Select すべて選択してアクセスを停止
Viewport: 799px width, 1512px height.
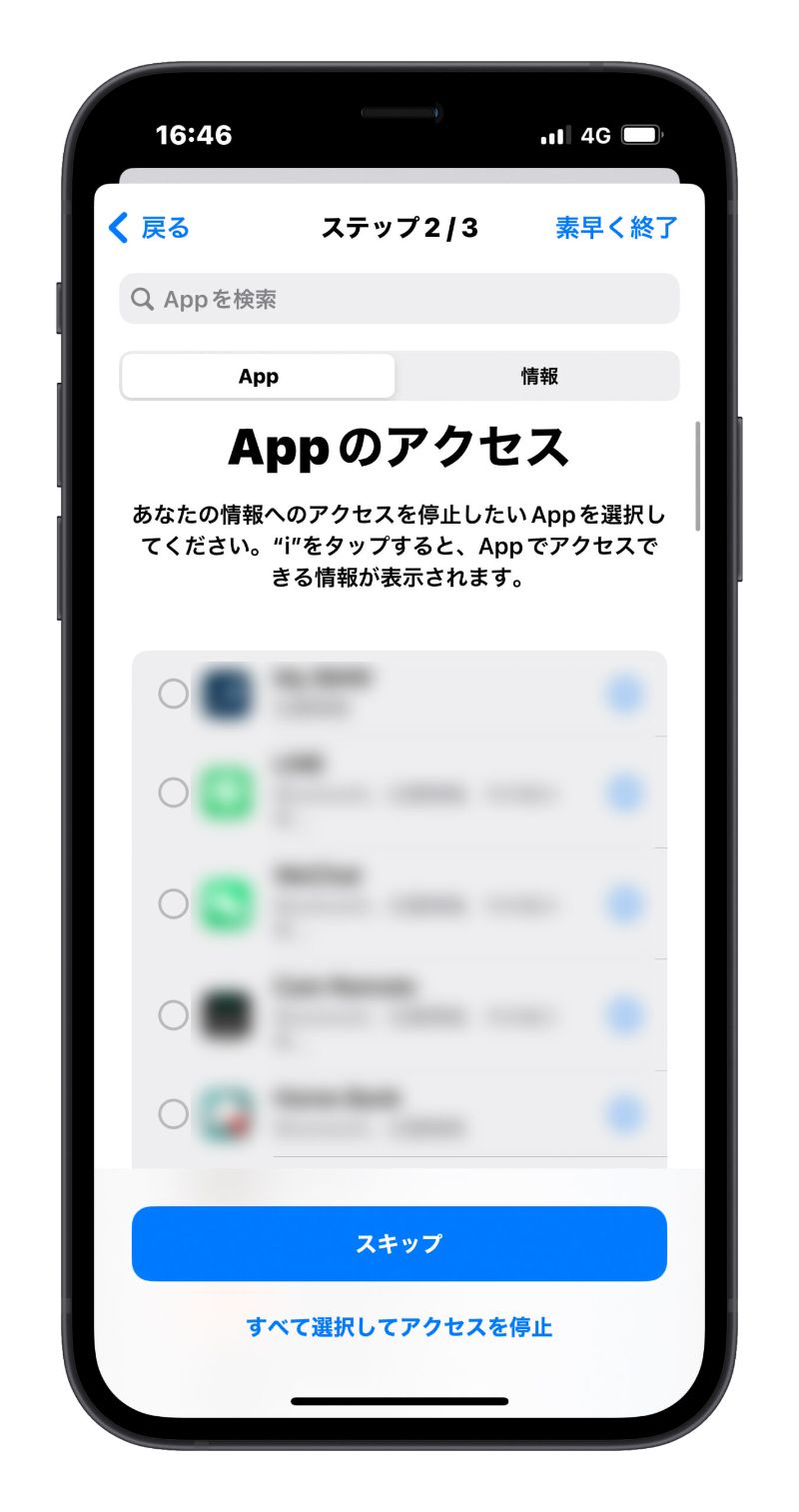pyautogui.click(x=399, y=1327)
